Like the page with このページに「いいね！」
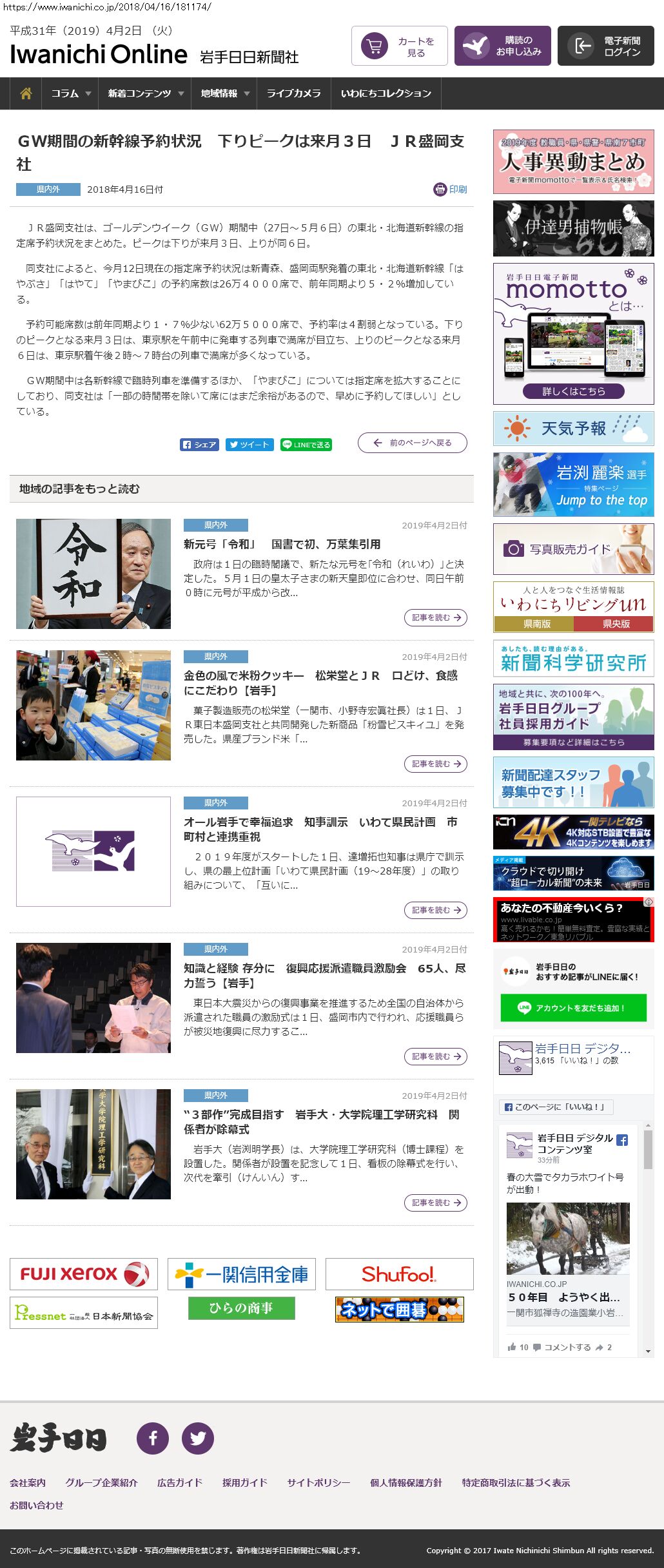664x1568 pixels. (x=556, y=1107)
